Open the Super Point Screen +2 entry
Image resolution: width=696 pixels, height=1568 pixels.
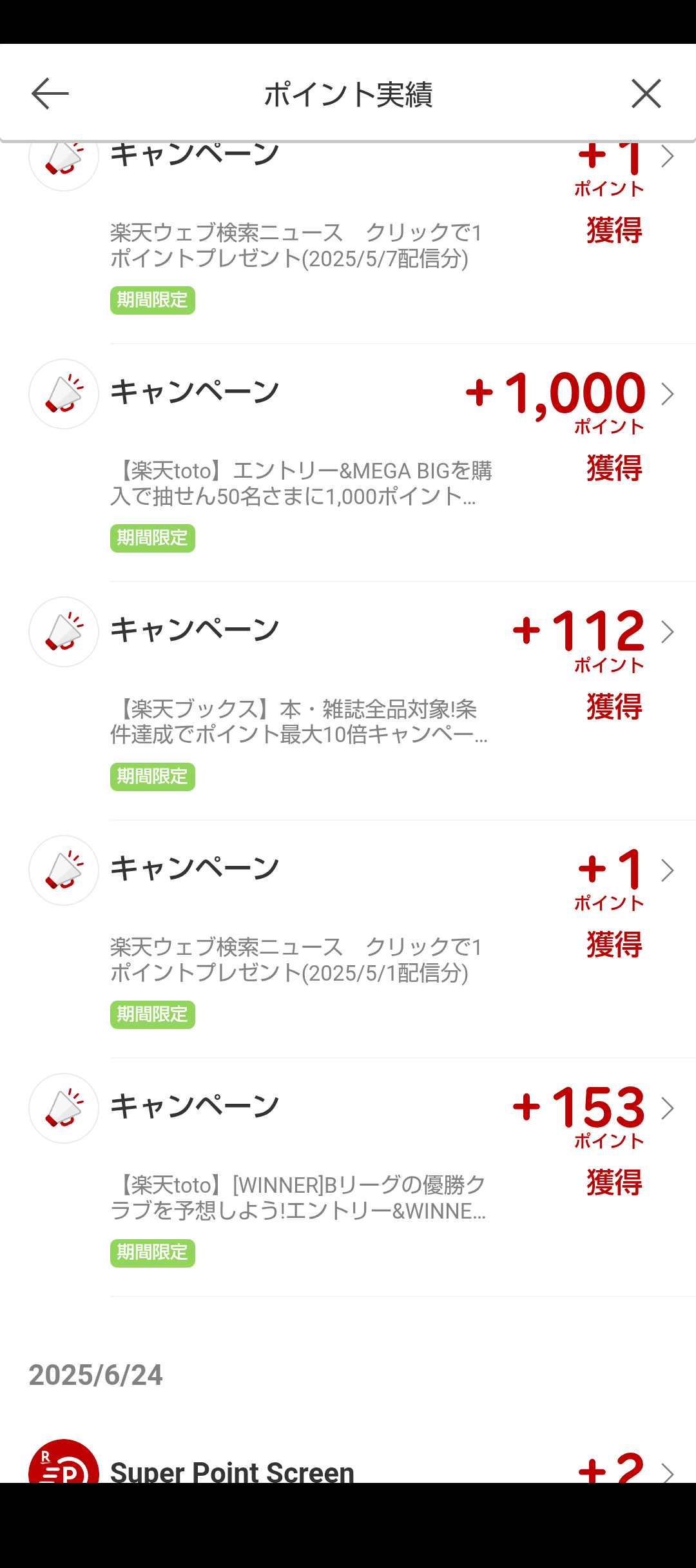[348, 1462]
